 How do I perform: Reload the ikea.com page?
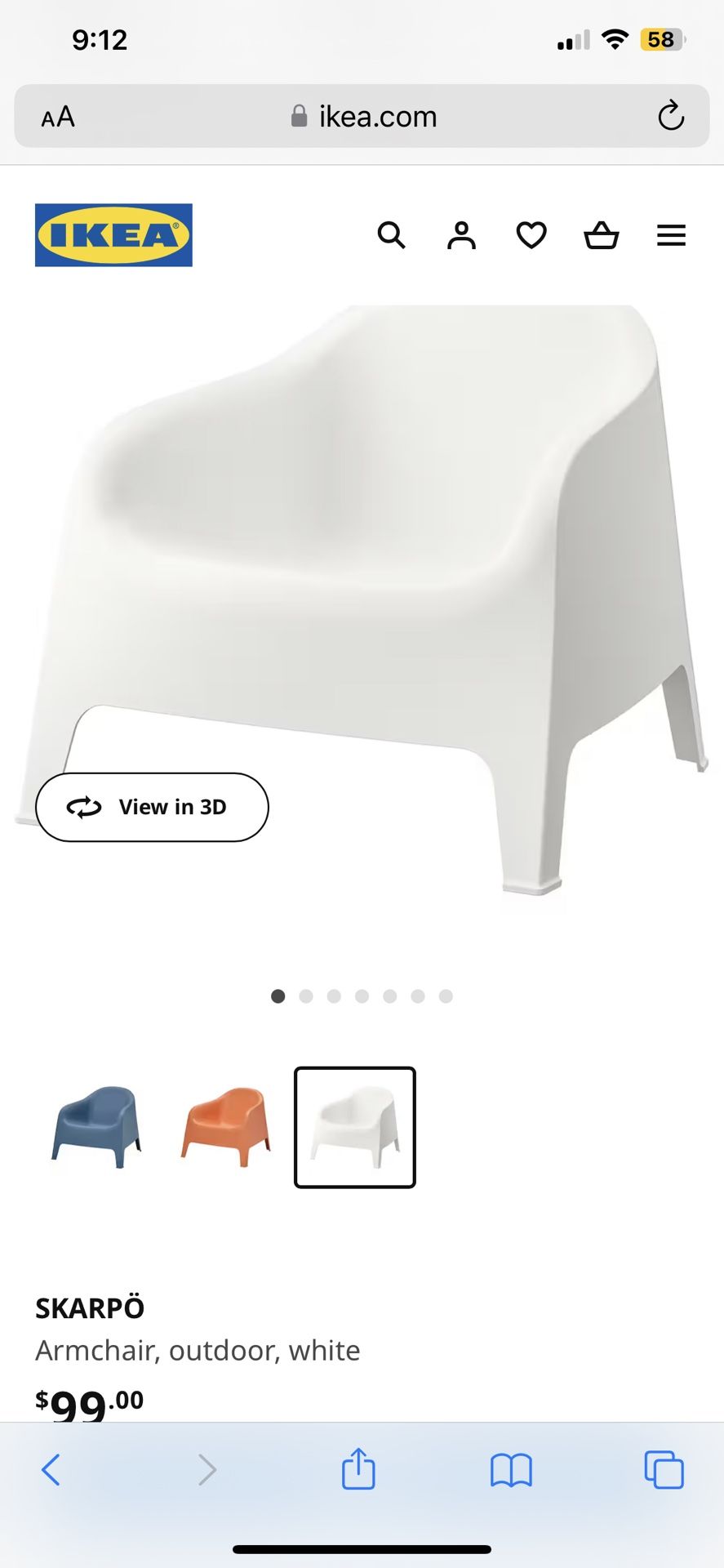[670, 116]
